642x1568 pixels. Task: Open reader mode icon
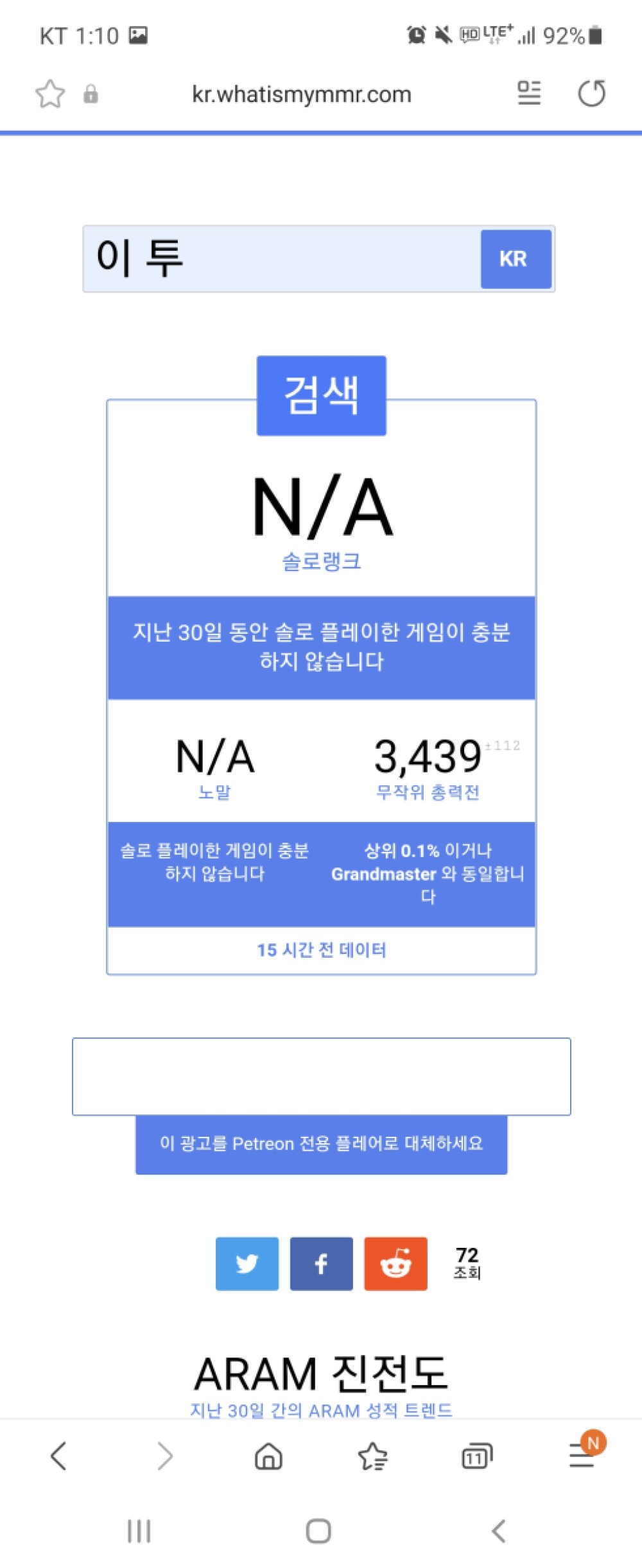pos(529,94)
